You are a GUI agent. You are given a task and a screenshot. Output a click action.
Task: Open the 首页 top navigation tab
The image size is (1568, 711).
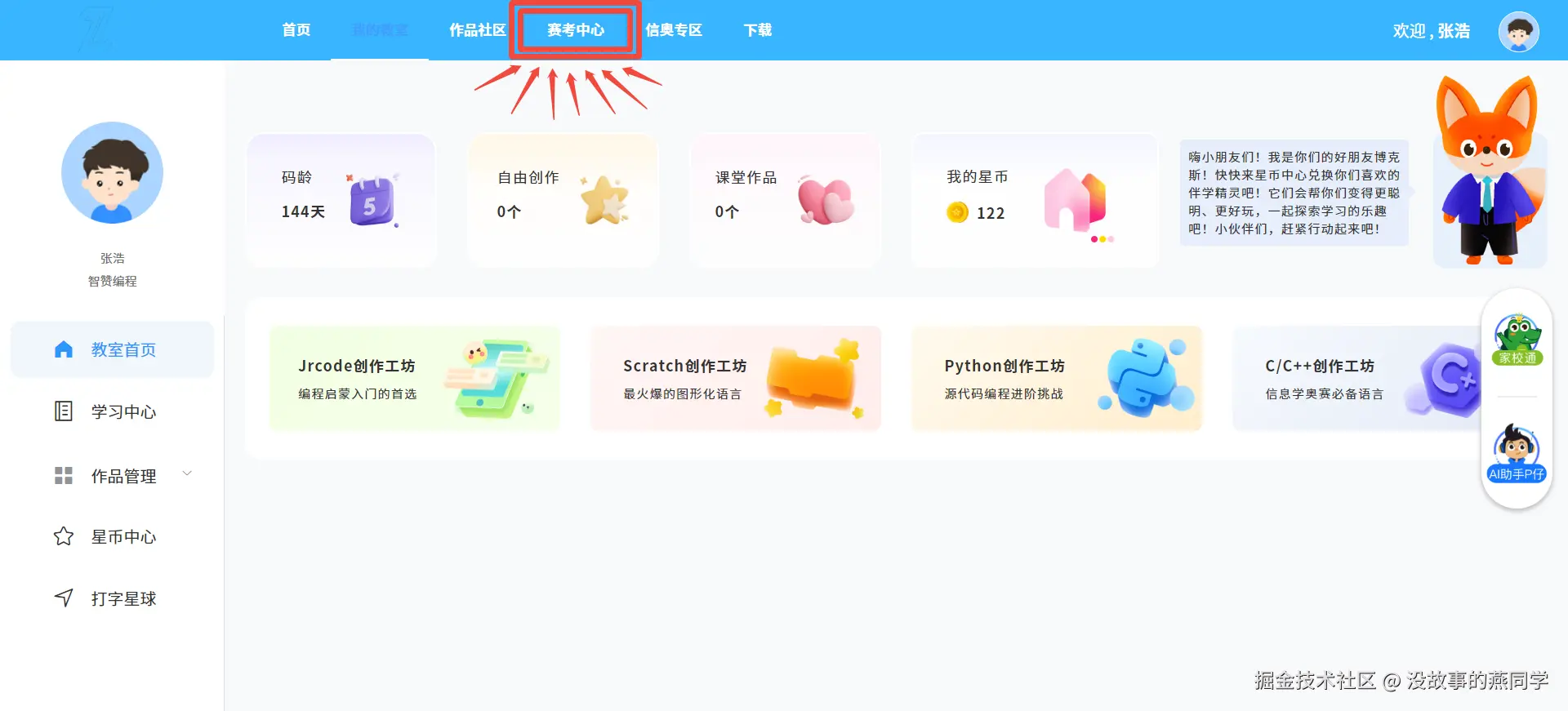point(296,30)
